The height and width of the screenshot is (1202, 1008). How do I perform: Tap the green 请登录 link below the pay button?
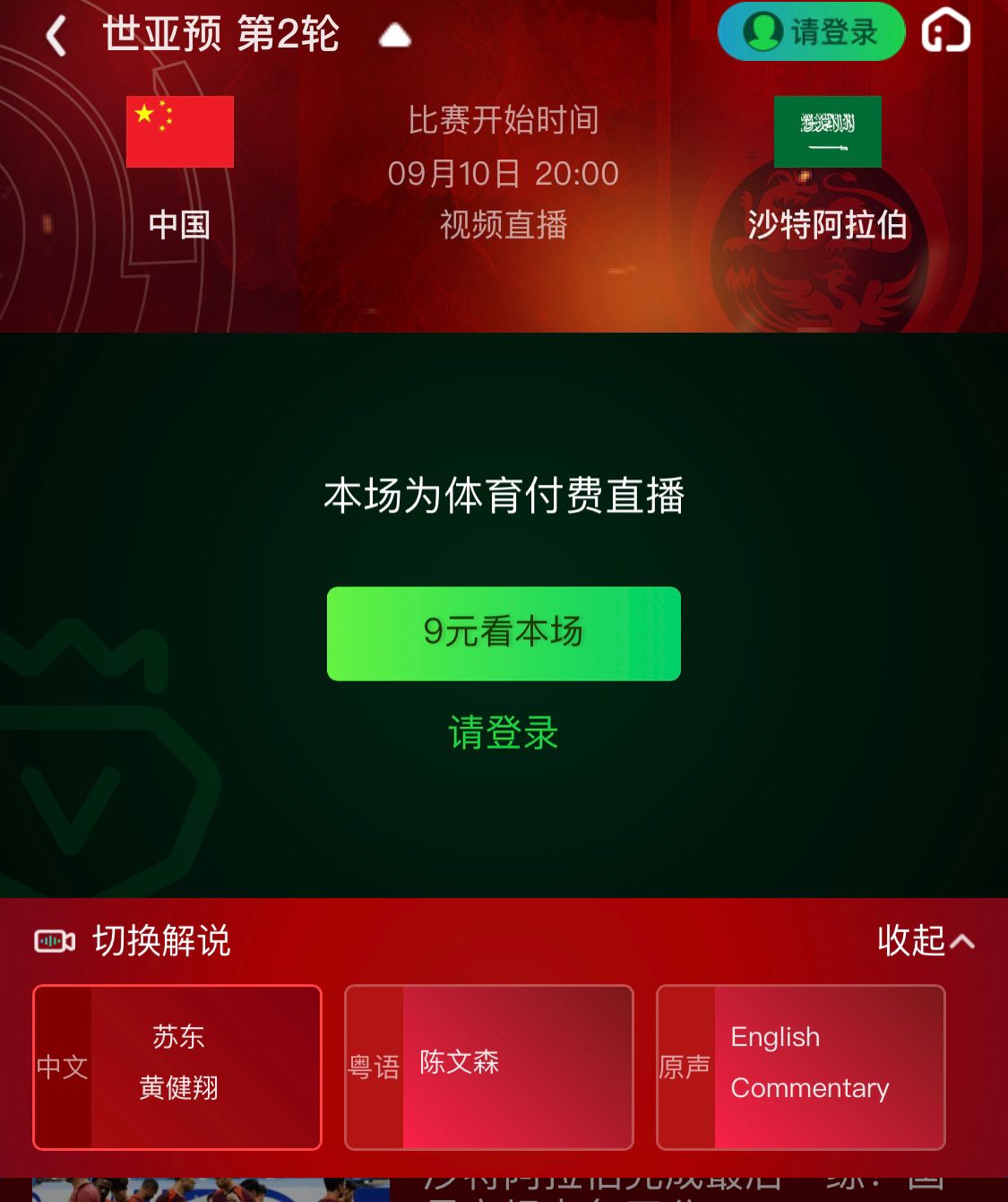point(504,732)
